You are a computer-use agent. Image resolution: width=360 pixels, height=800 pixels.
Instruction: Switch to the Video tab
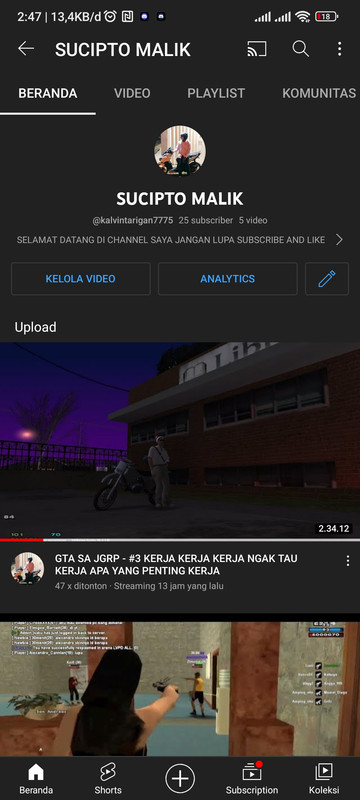[x=132, y=93]
